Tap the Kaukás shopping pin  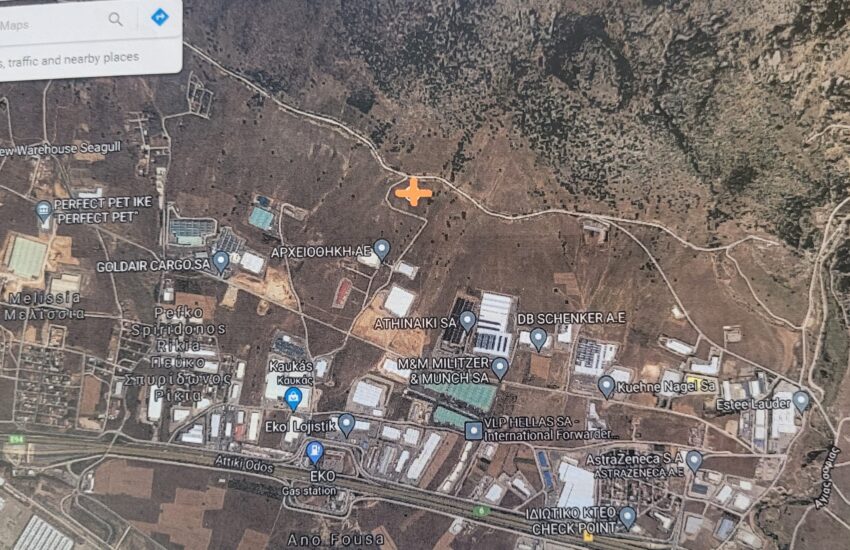(293, 398)
